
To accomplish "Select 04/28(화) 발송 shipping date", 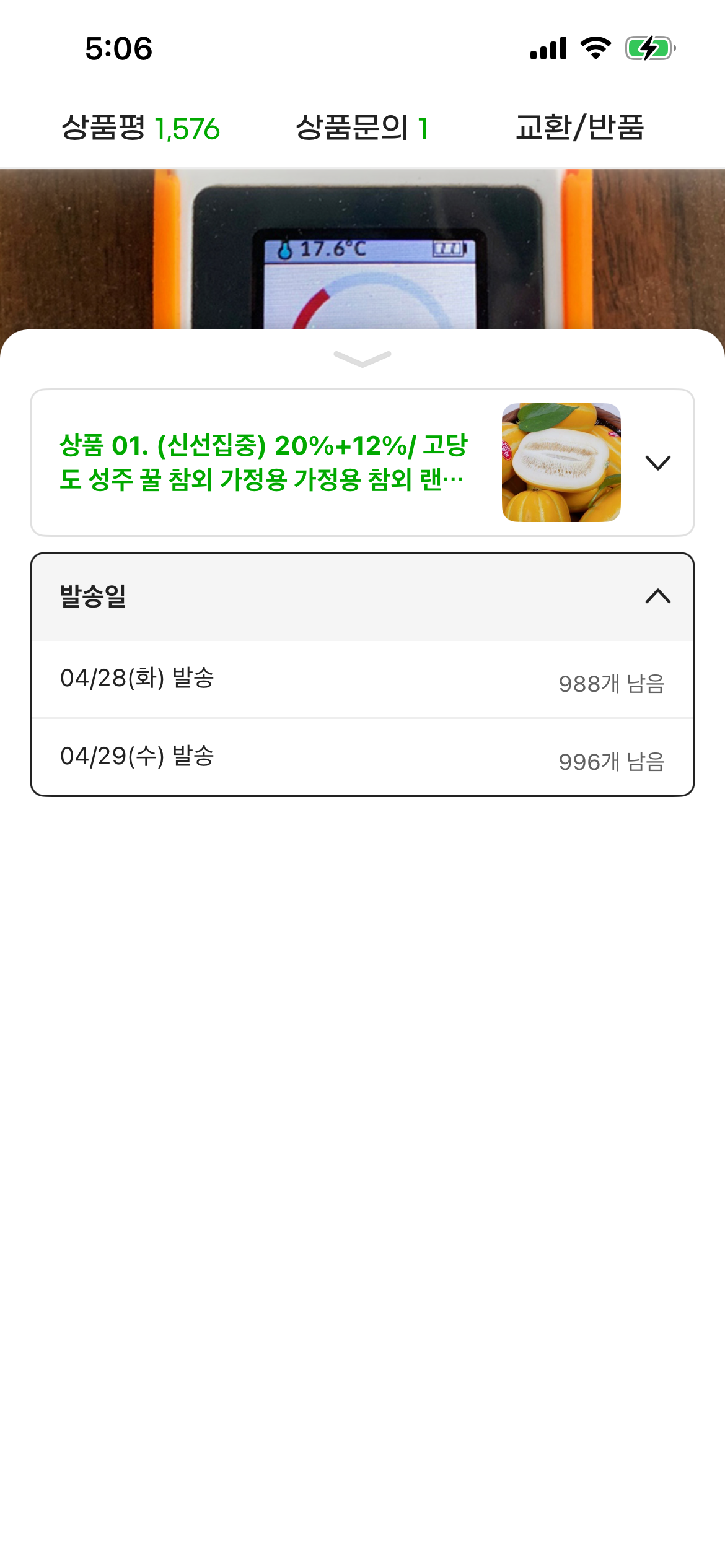I will pyautogui.click(x=362, y=679).
